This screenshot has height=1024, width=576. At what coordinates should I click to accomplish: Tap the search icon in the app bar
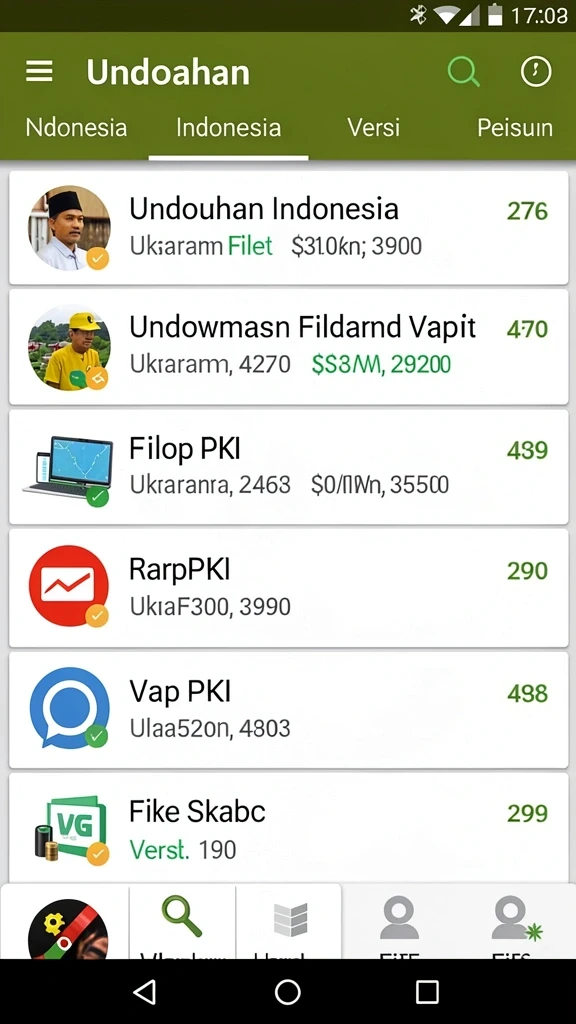pos(464,71)
